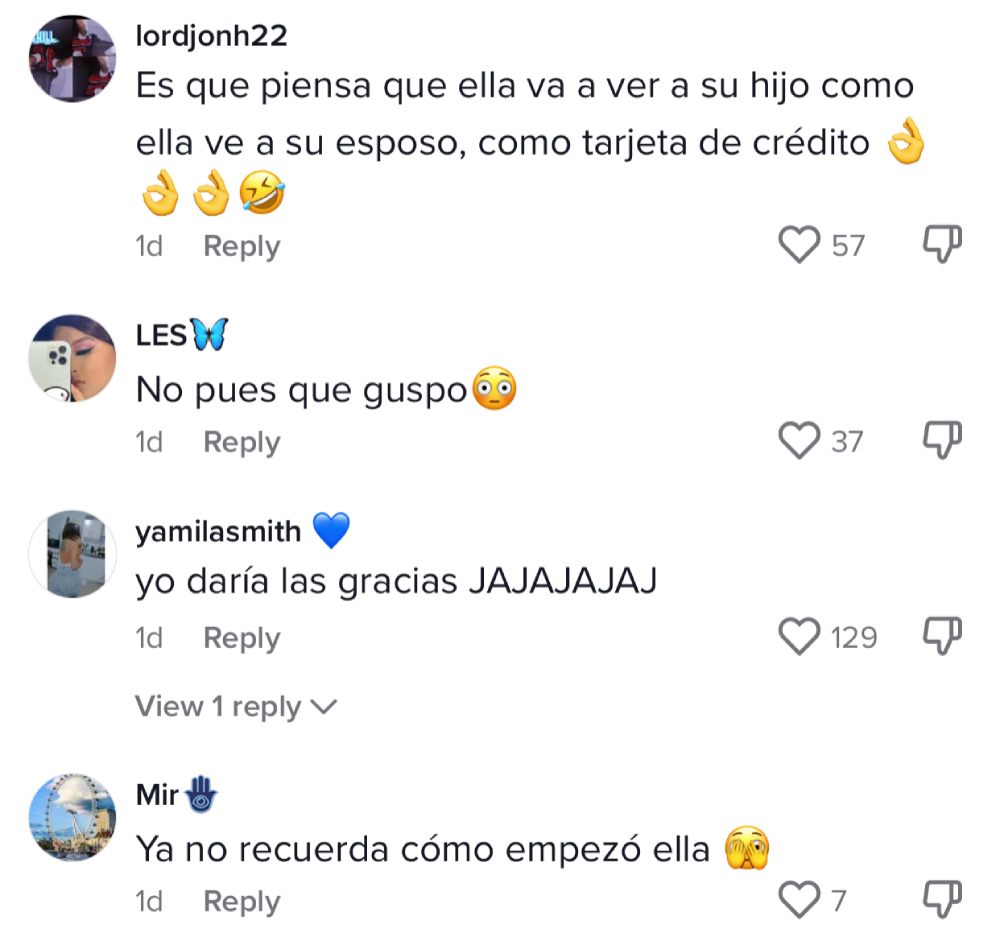Reply to LES's 'No pues que guspo' comment
The image size is (1000, 937).
[x=241, y=442]
